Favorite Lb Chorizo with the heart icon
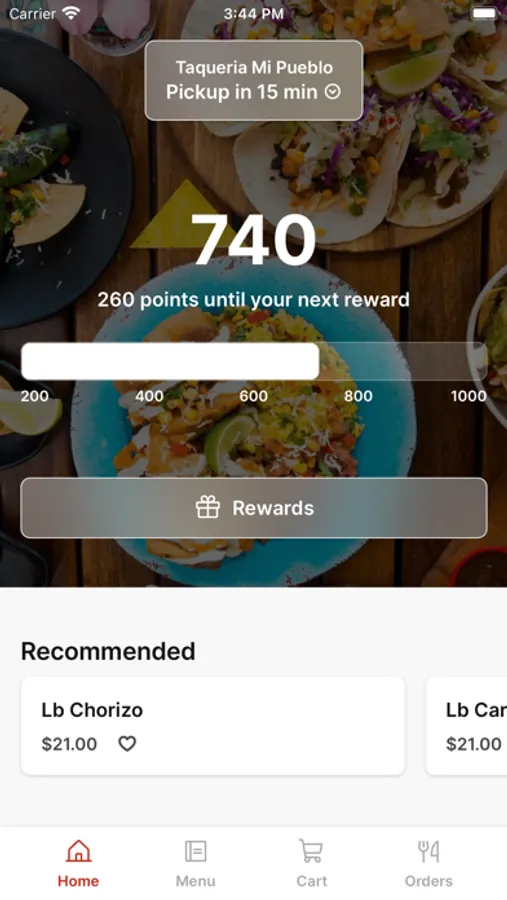The image size is (507, 900). pos(127,744)
